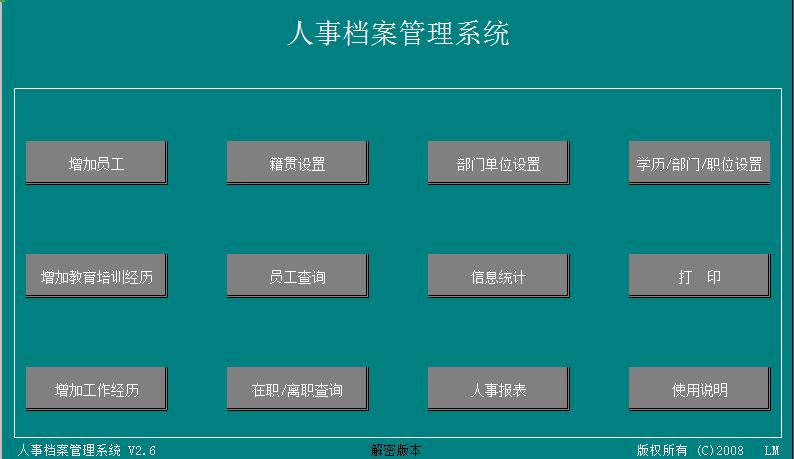Open 使用说明 help

(699, 389)
